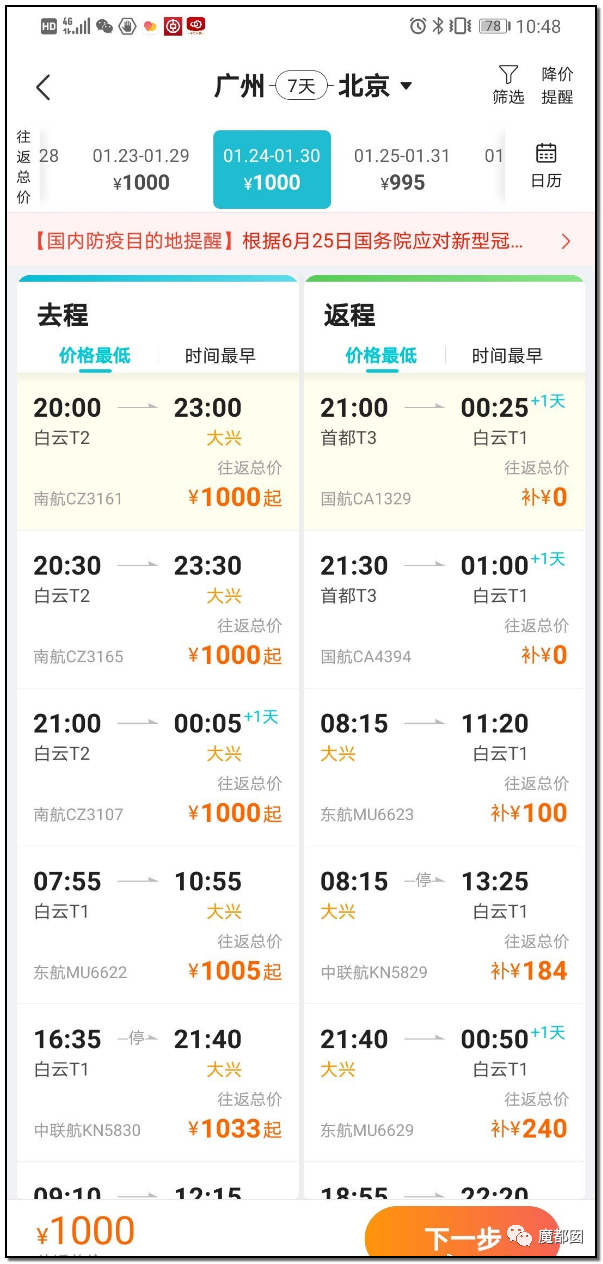Image resolution: width=603 pixels, height=1264 pixels.
Task: Open 降价提醒 price drop alert
Action: coord(558,85)
